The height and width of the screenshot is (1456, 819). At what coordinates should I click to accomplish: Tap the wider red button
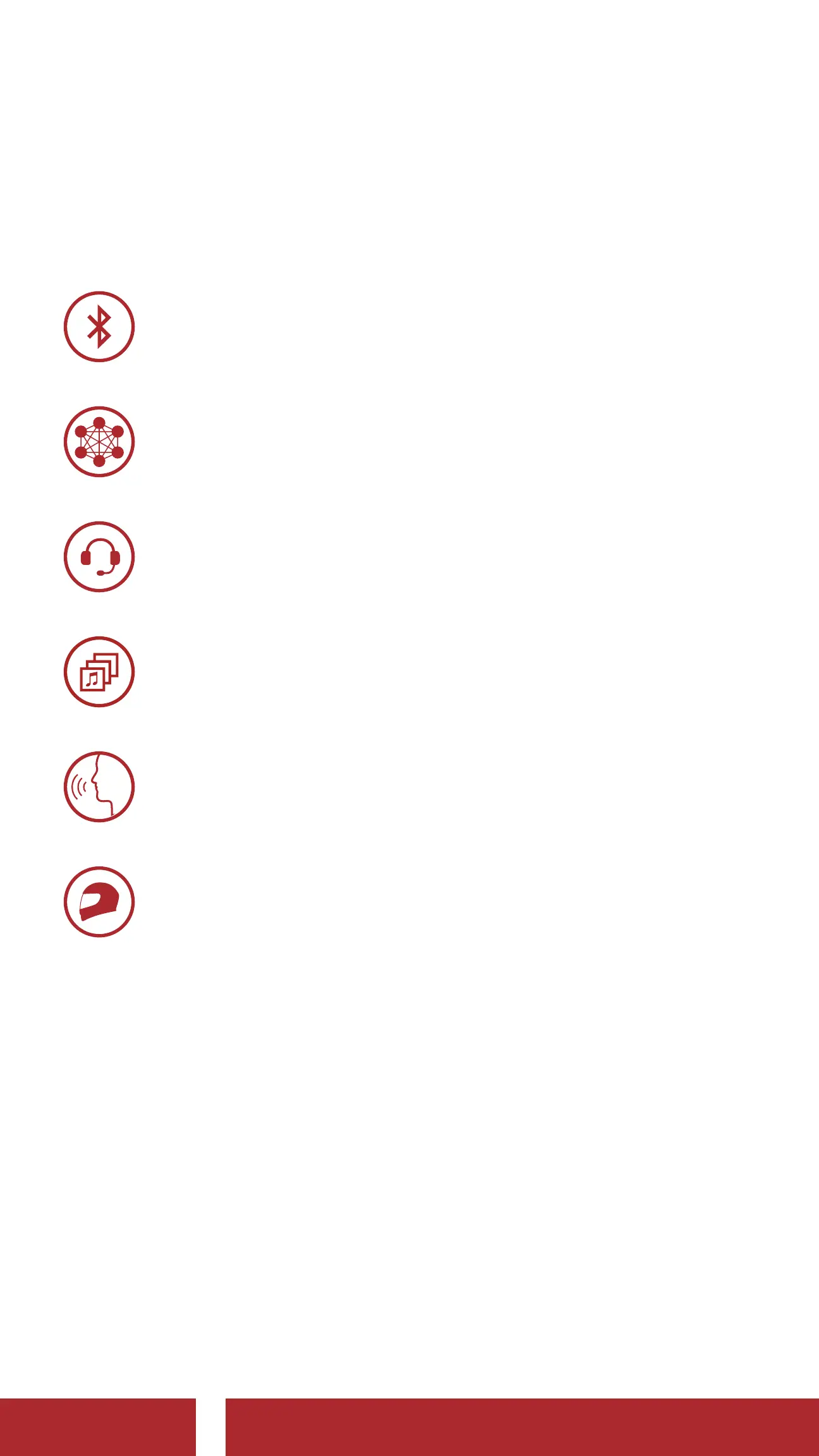(x=522, y=1426)
